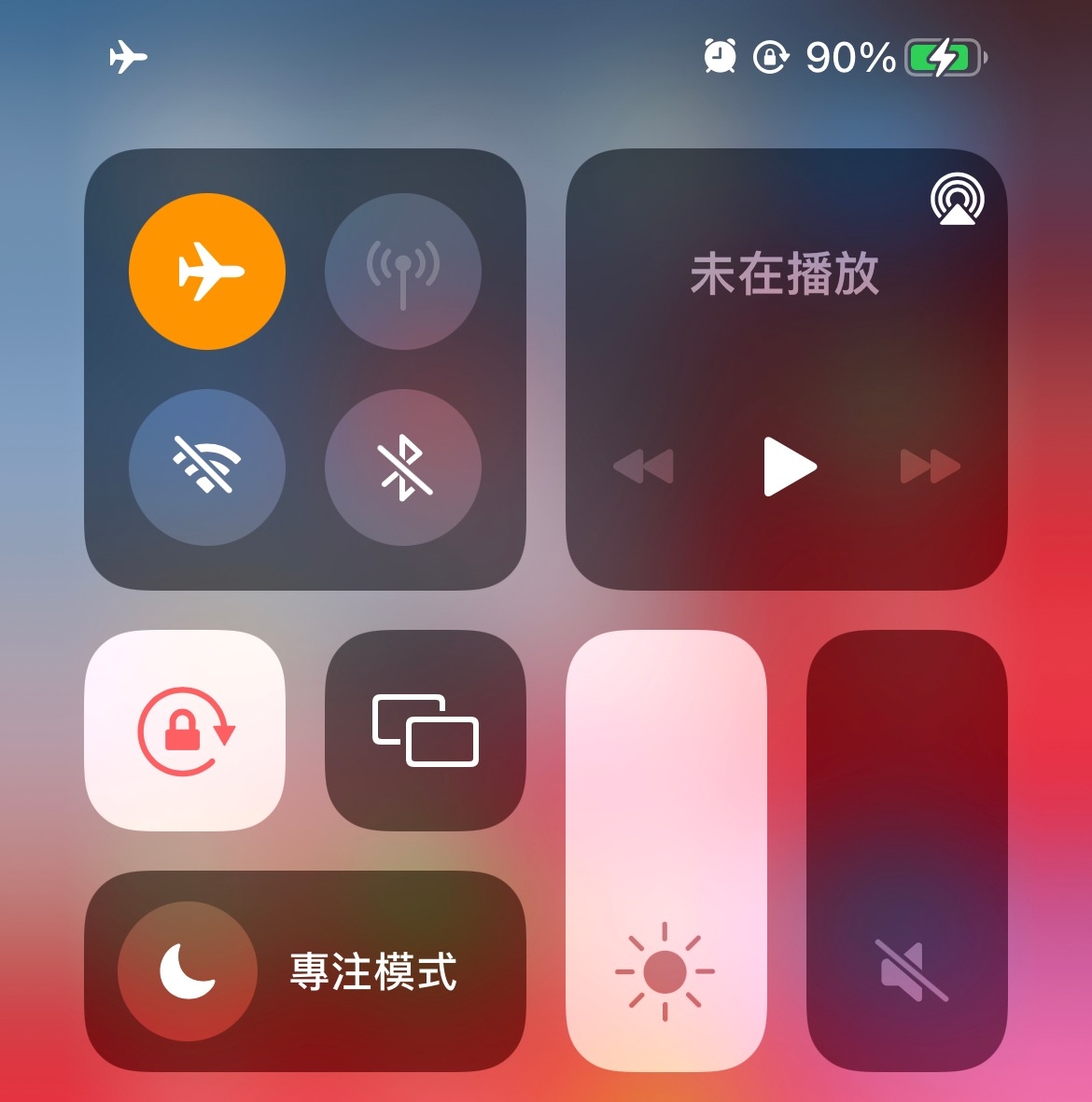Viewport: 1092px width, 1102px height.
Task: Tap the muted volume slider
Action: pos(906,849)
